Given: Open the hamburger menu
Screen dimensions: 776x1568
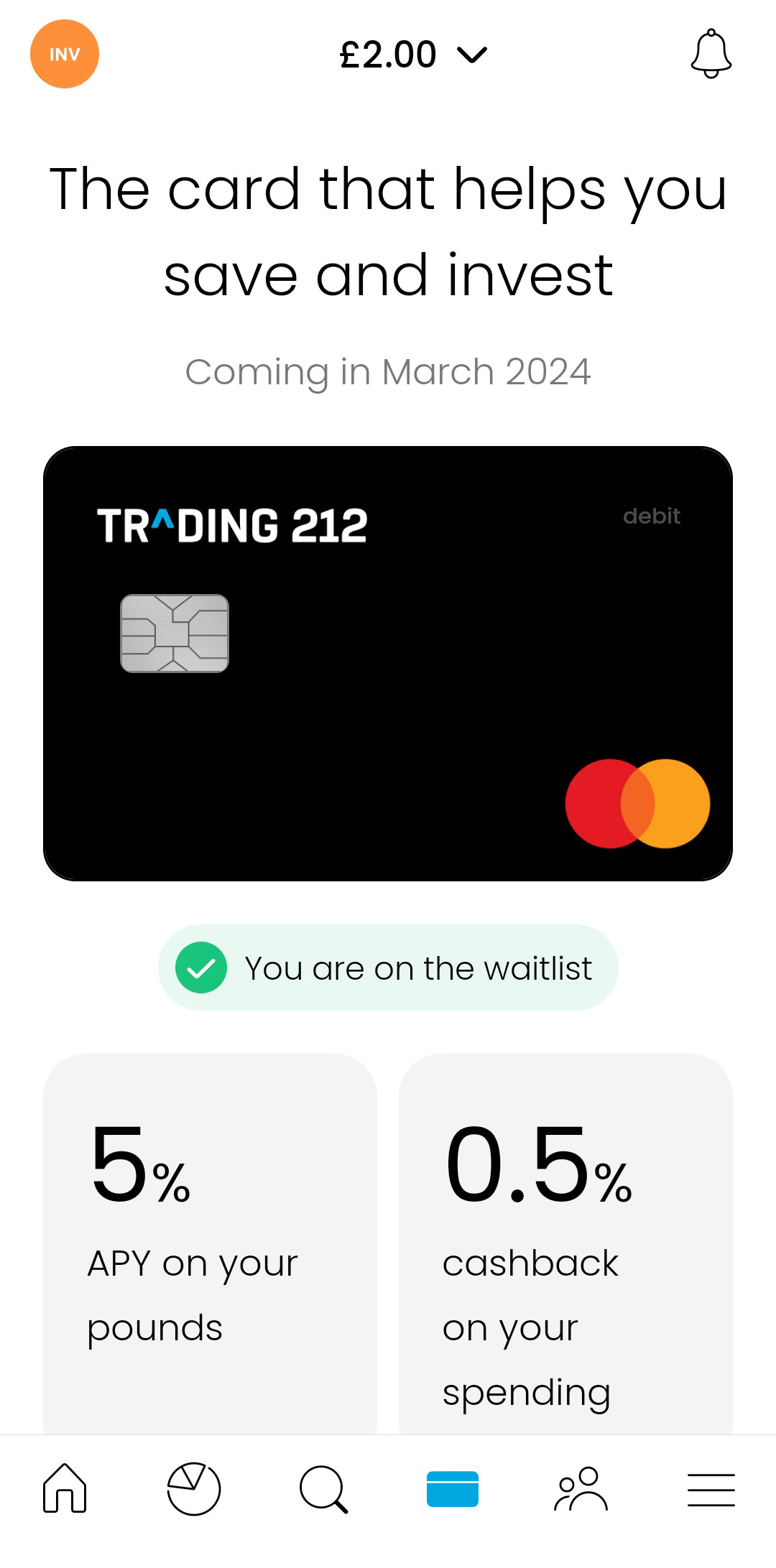Looking at the screenshot, I should pyautogui.click(x=711, y=1488).
